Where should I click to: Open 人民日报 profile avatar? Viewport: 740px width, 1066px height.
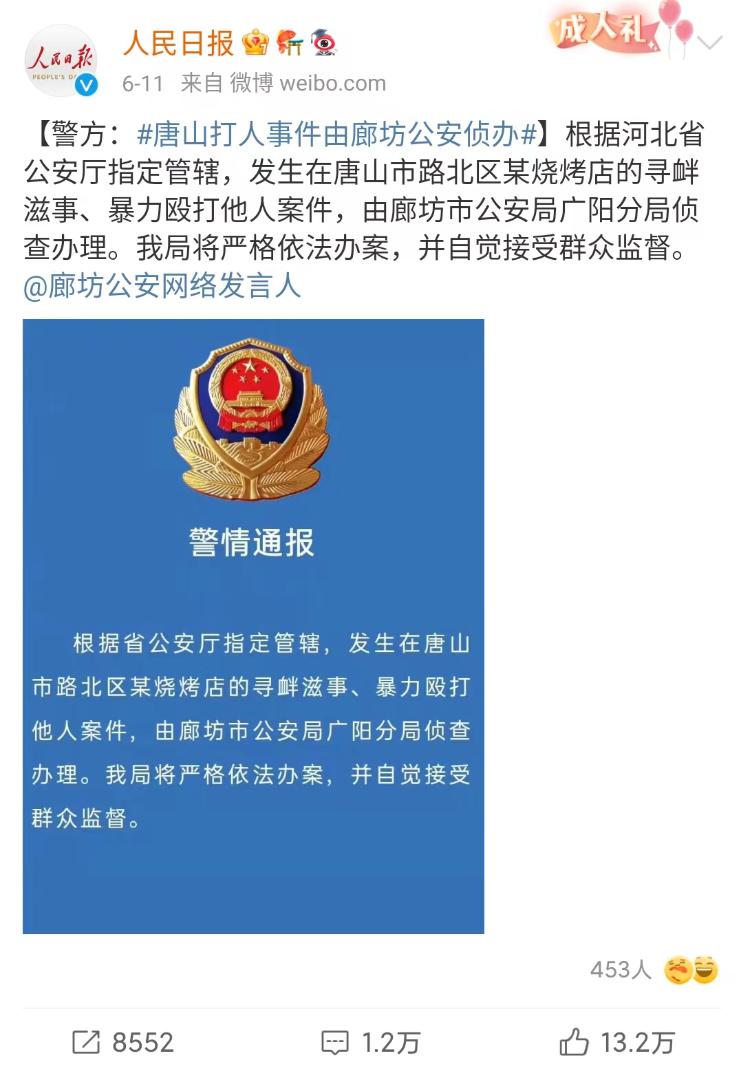[x=60, y=61]
